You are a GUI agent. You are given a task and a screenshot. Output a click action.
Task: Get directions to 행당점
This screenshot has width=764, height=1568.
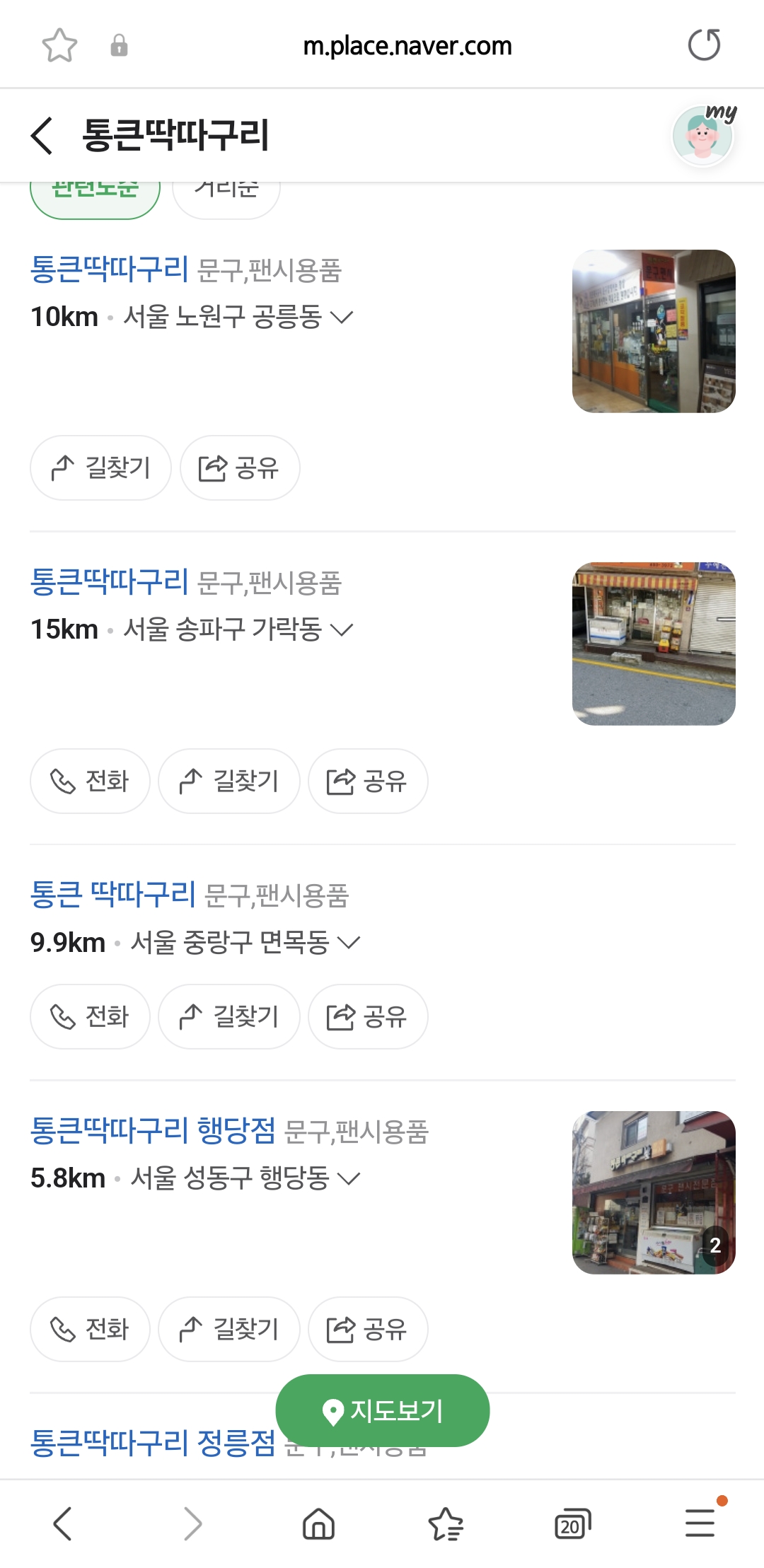pos(229,1329)
